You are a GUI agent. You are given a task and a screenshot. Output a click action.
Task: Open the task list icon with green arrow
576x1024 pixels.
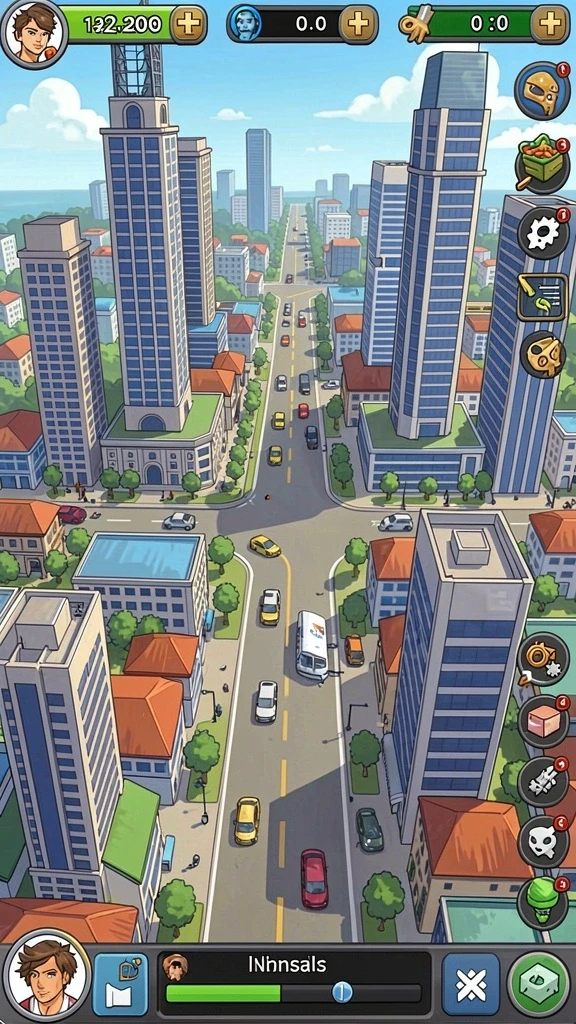pos(543,297)
